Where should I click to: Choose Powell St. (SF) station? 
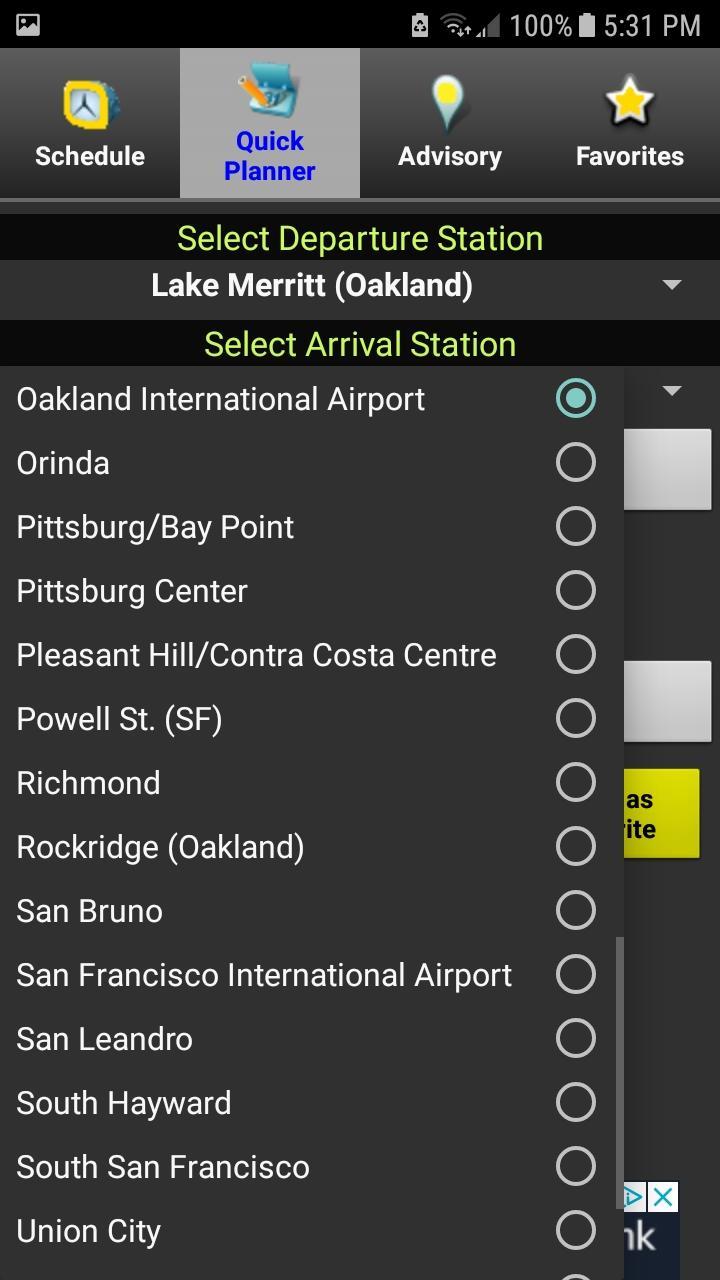(x=312, y=718)
